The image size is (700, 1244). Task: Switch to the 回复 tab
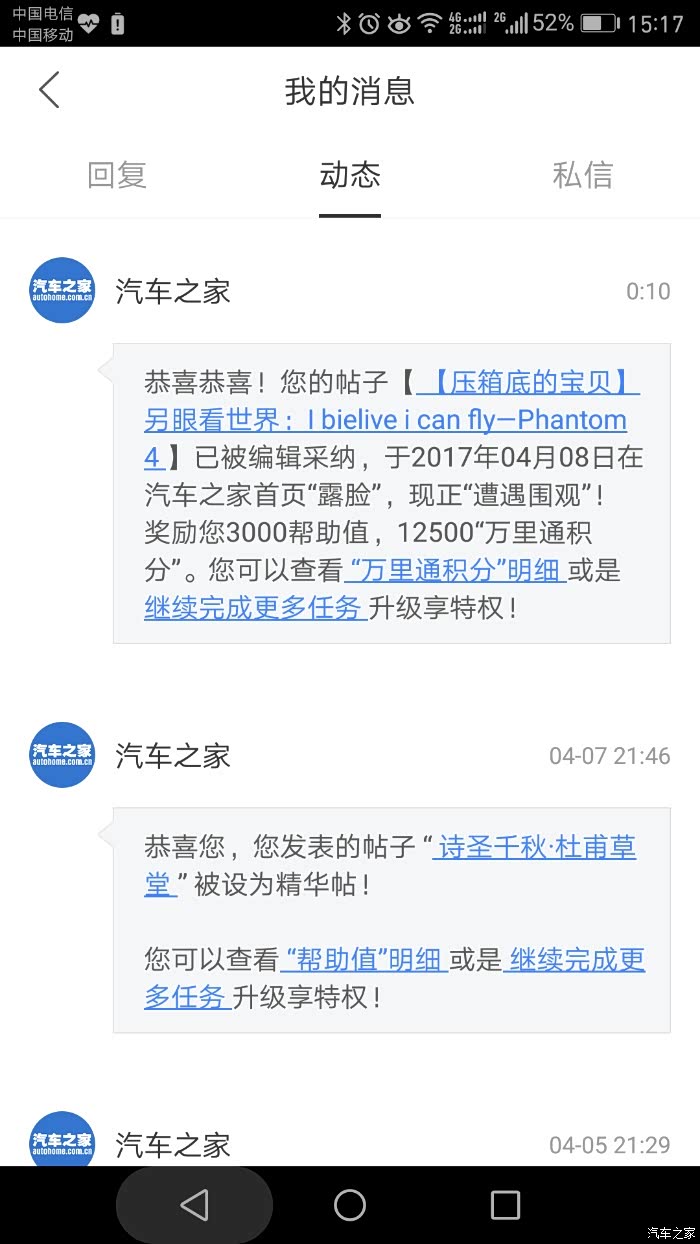coord(117,175)
